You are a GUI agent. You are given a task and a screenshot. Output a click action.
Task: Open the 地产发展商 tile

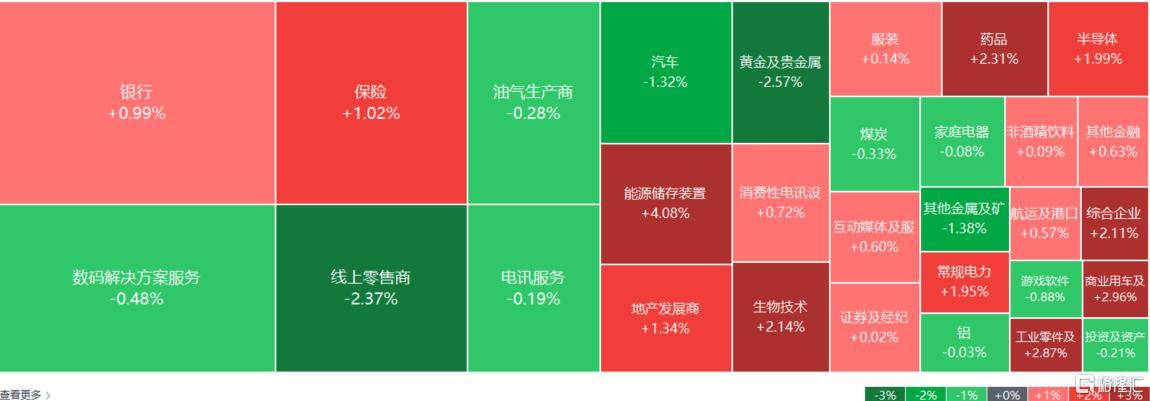coord(665,318)
